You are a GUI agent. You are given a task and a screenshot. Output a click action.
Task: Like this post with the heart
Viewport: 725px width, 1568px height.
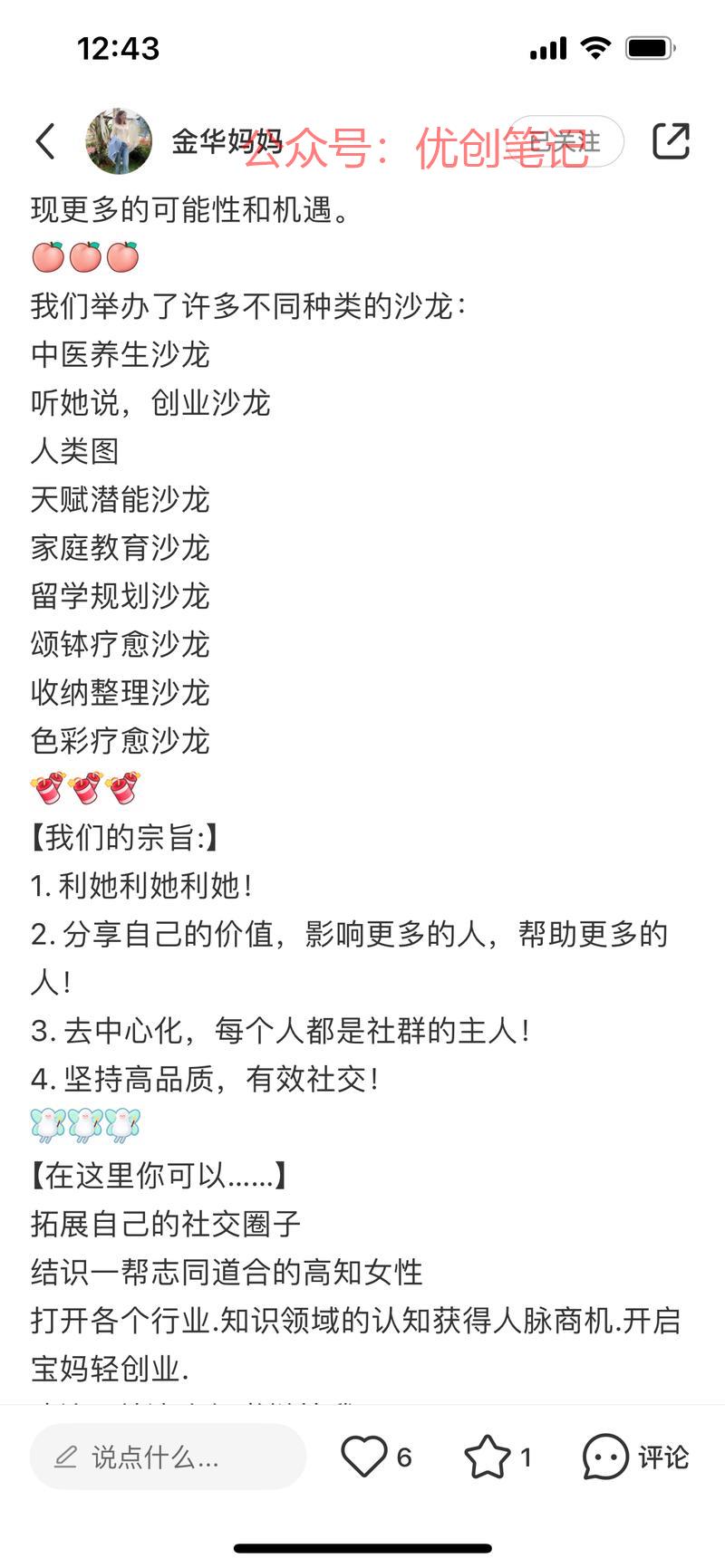[x=364, y=1457]
